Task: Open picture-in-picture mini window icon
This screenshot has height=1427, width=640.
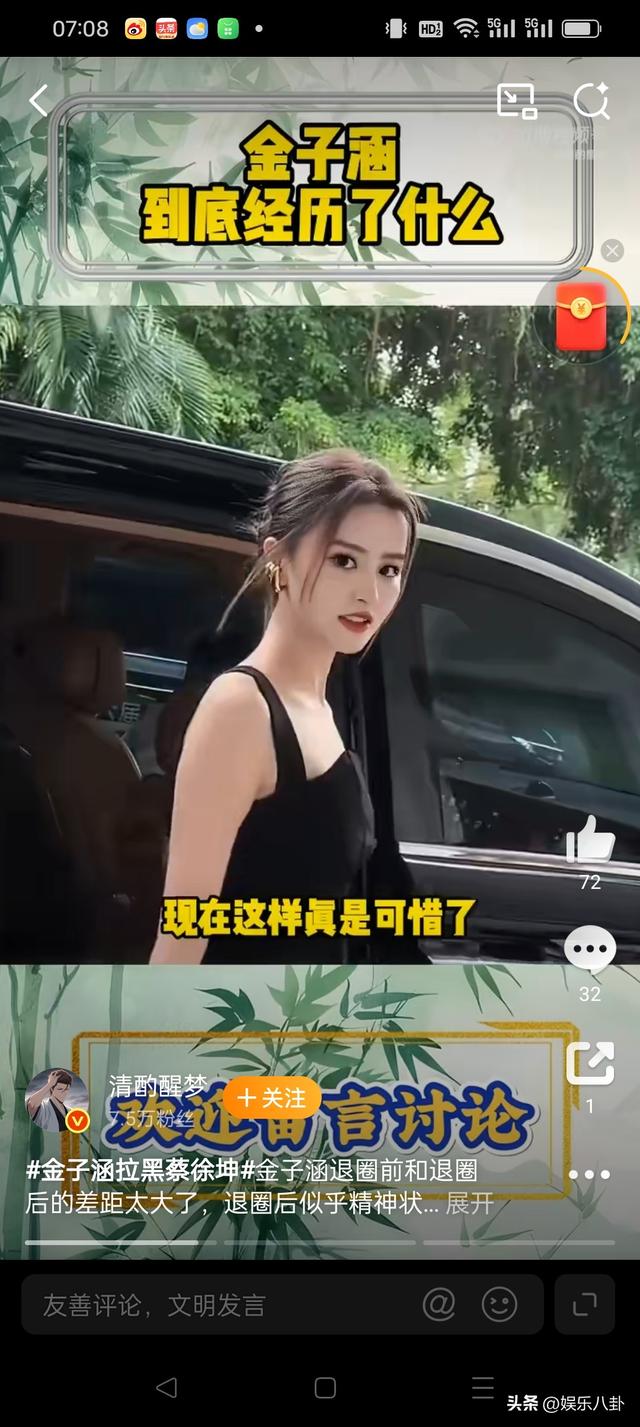Action: tap(516, 100)
